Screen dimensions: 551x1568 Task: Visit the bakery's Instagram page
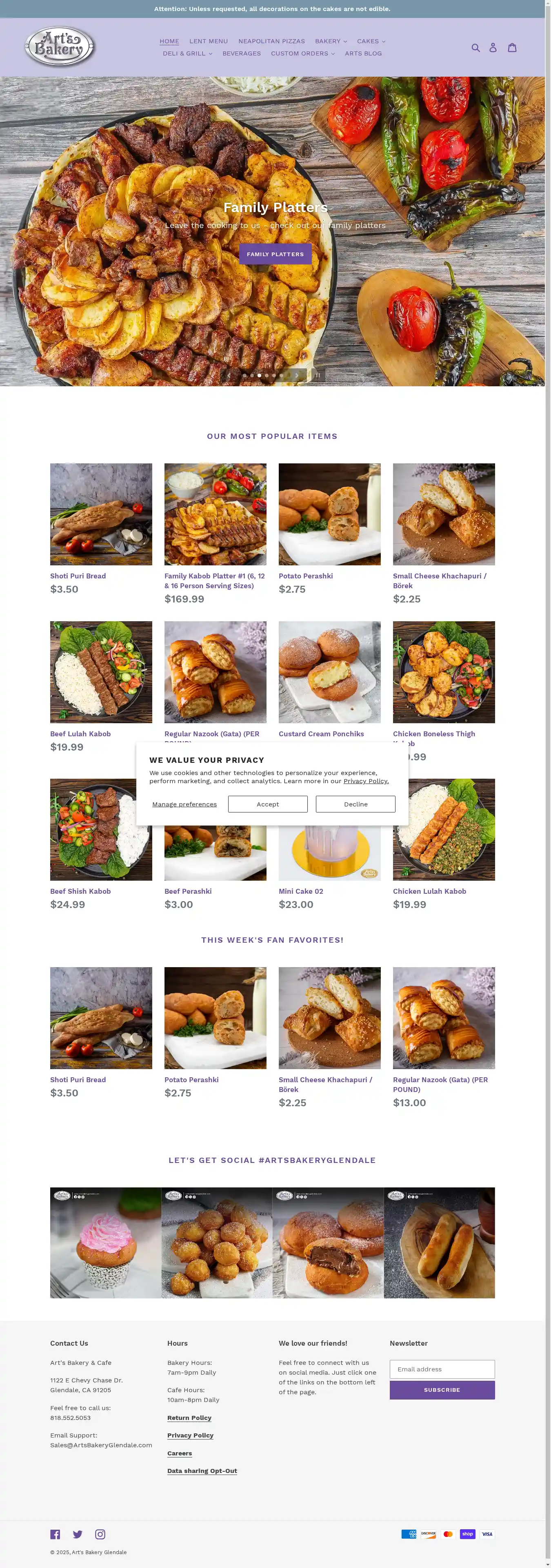(100, 1534)
